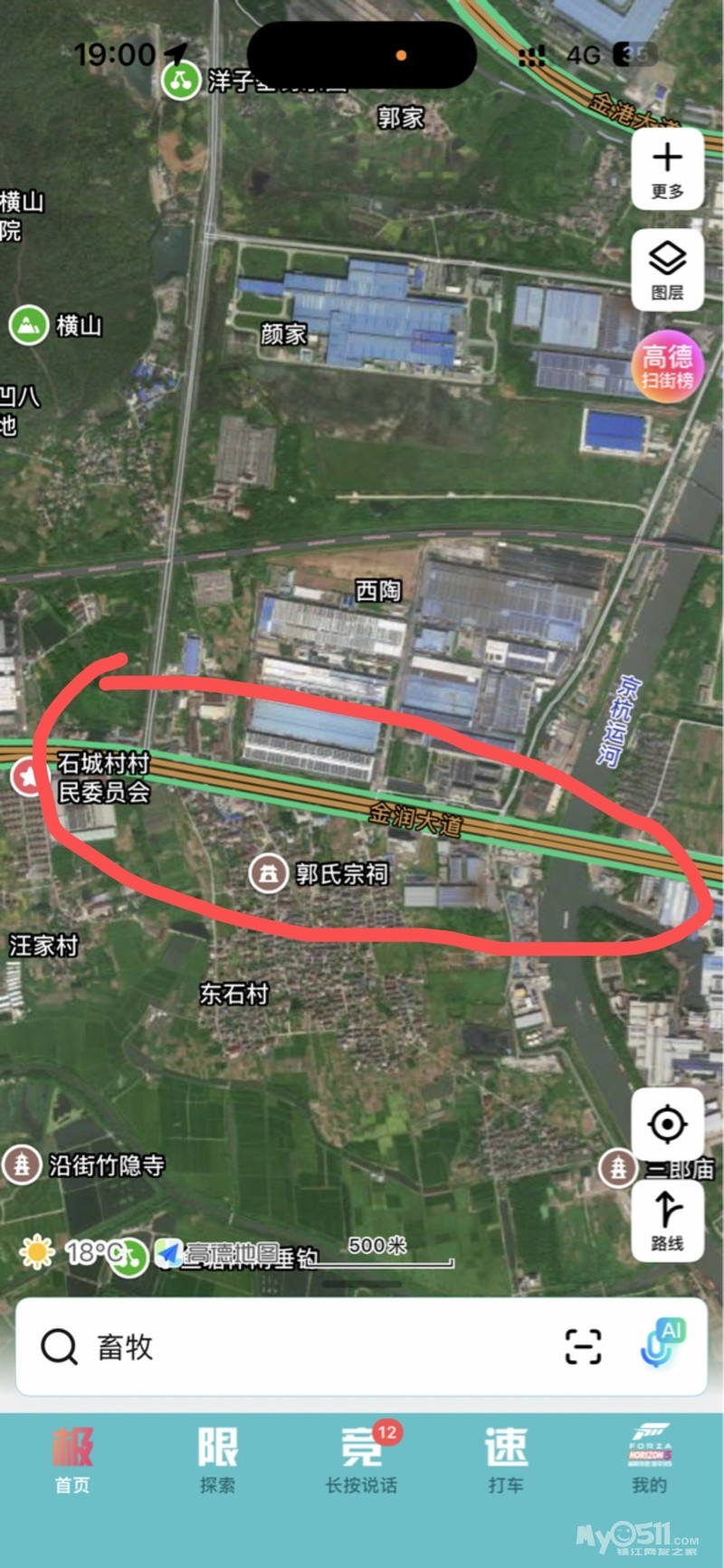Select the 石城村村民委员会 marker
This screenshot has height=1568, width=724.
(x=27, y=777)
